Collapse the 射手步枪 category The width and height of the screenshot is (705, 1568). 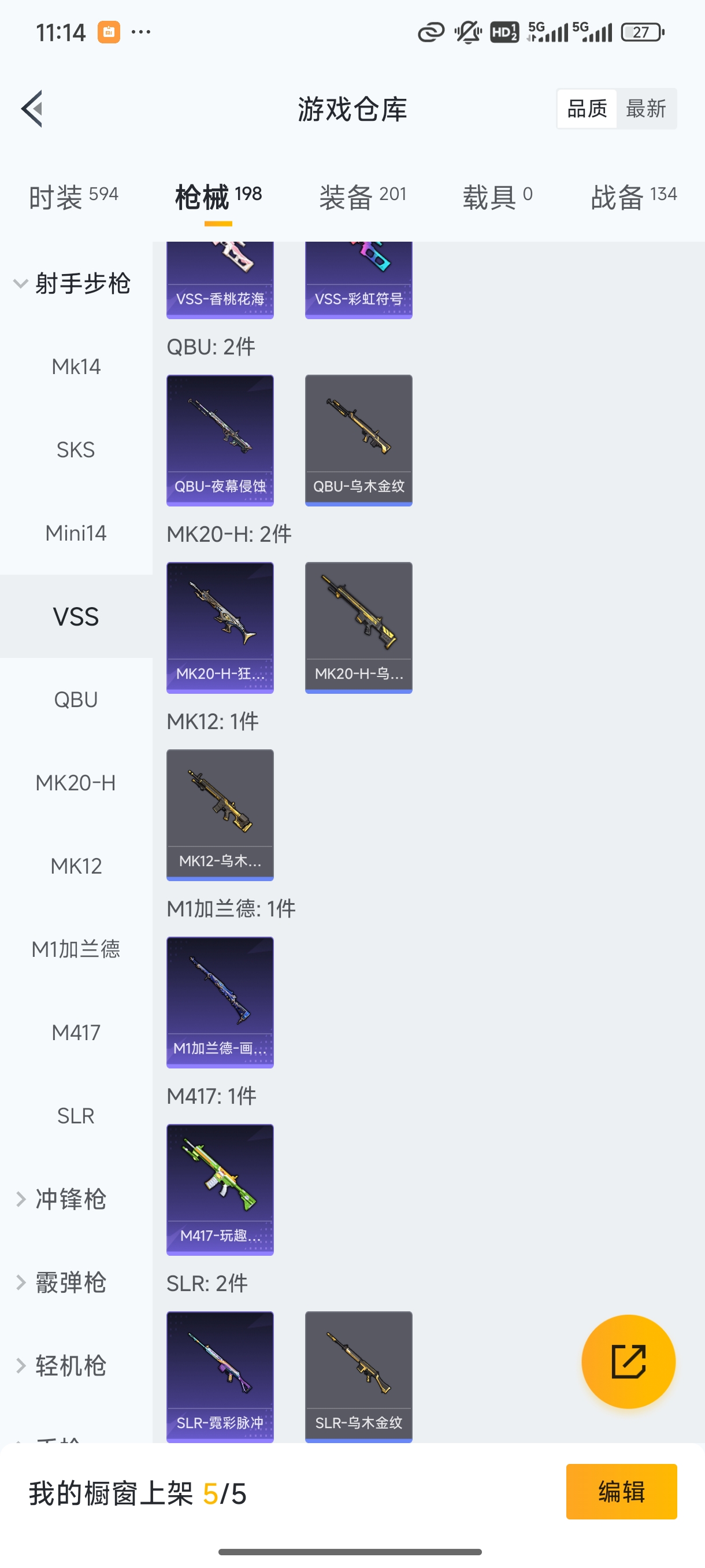84,284
